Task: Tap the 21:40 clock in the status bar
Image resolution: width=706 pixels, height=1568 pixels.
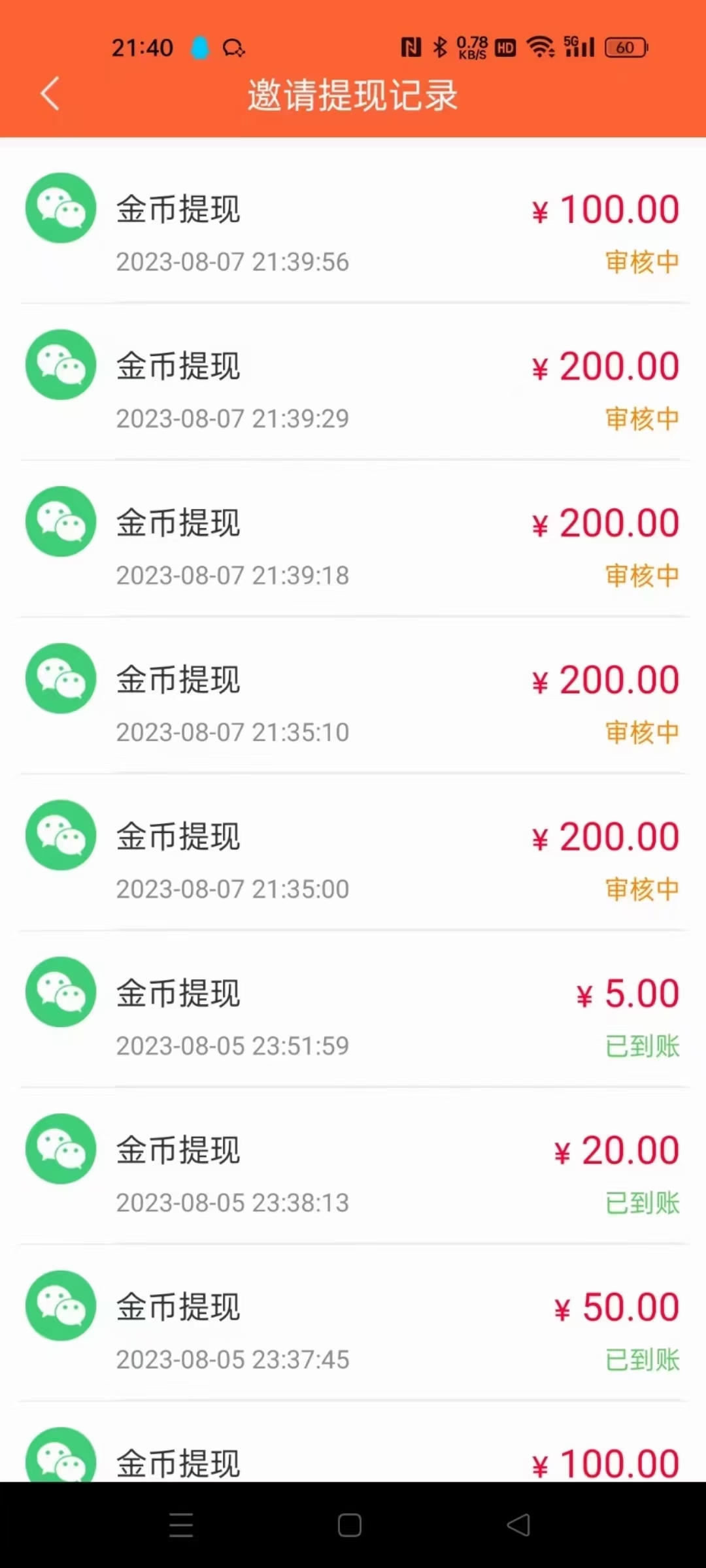Action: [x=143, y=46]
